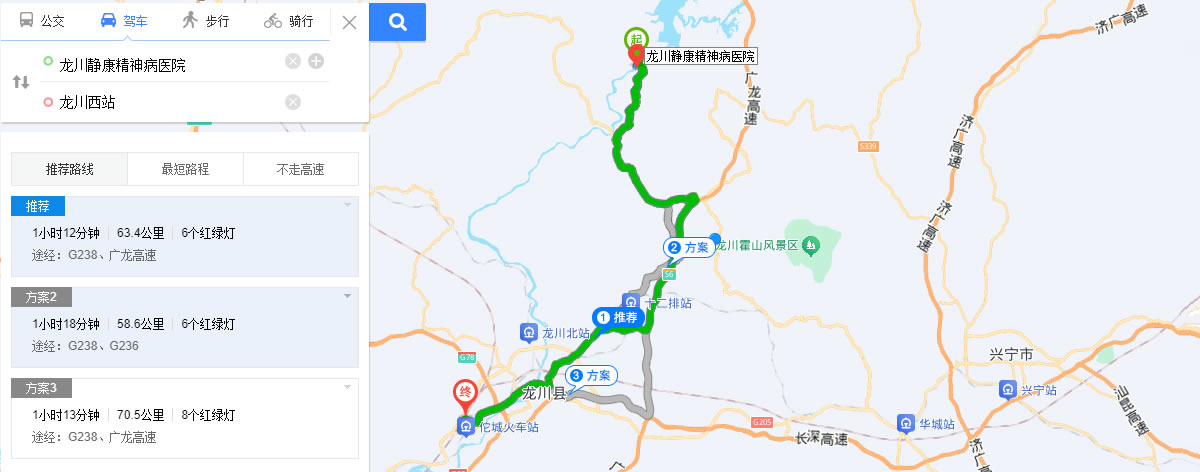Tap the blue search button

point(397,22)
